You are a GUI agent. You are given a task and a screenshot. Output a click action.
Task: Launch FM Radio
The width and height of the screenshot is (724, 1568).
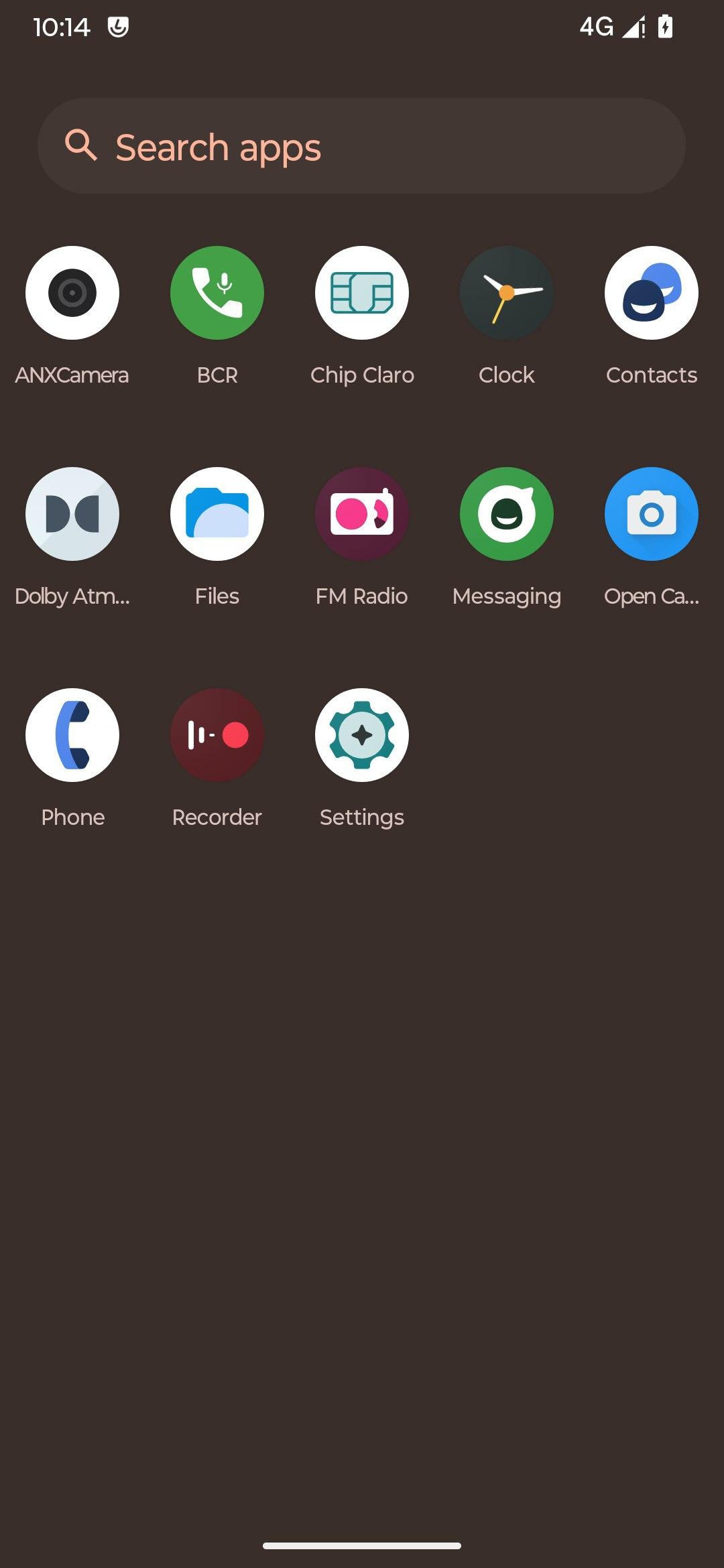click(x=362, y=514)
